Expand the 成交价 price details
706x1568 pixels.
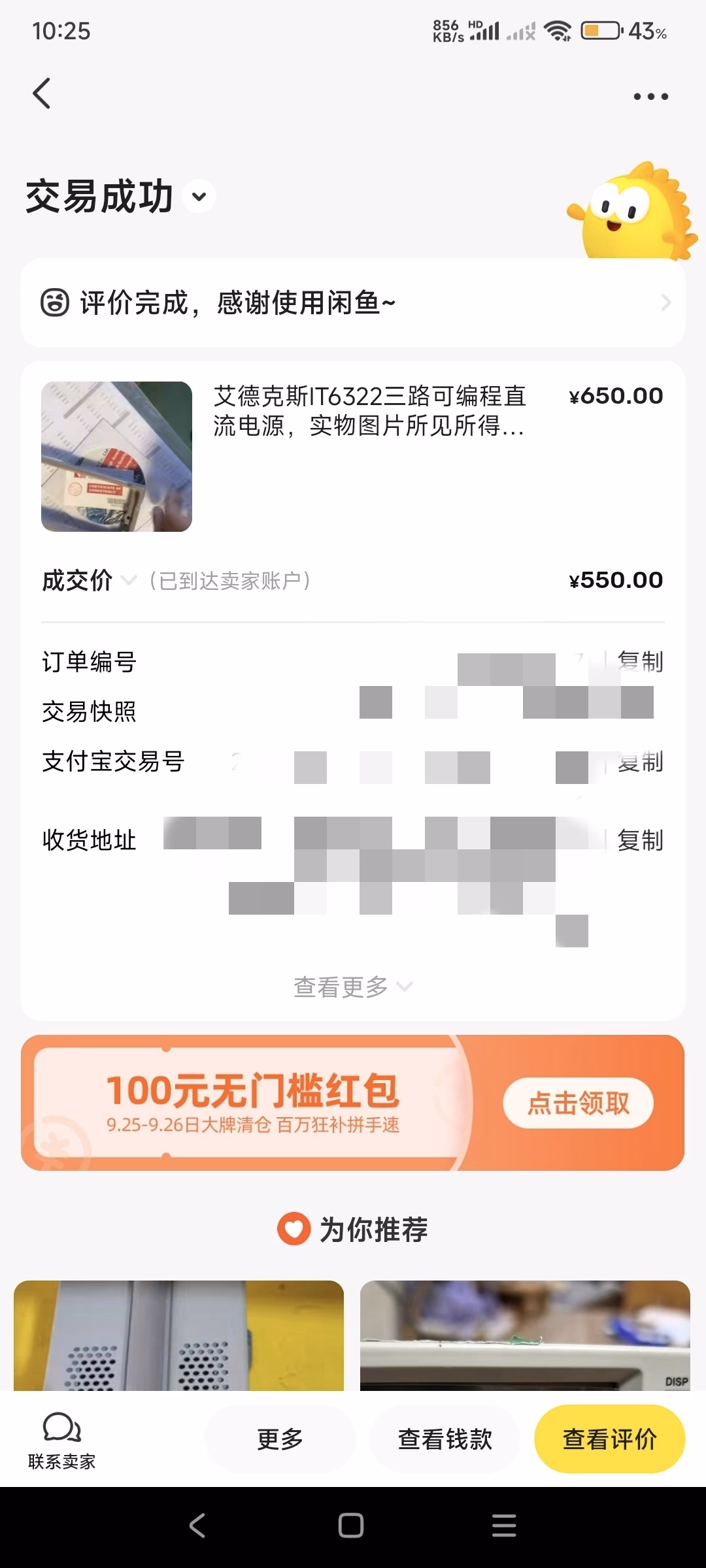tap(129, 580)
